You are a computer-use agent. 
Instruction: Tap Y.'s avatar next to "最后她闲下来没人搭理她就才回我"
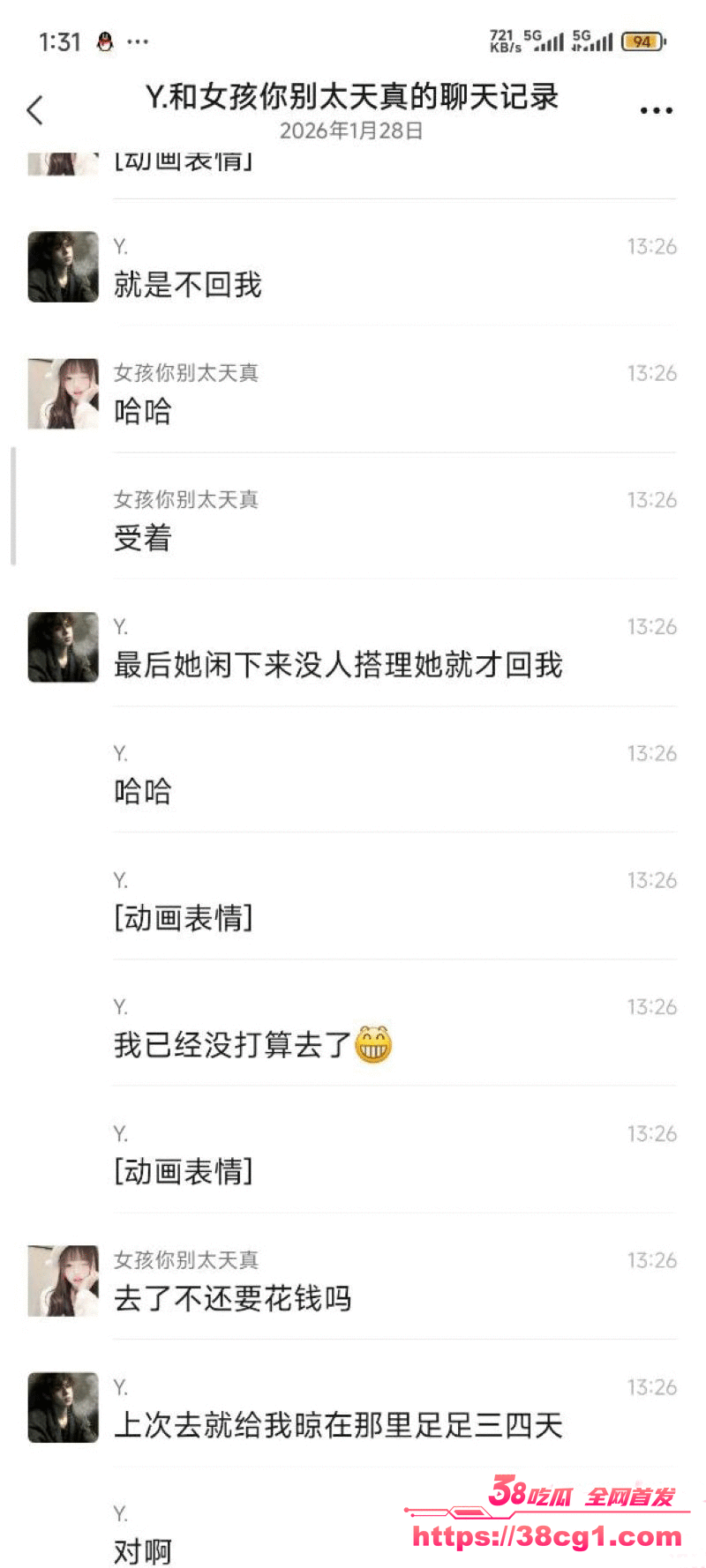63,647
